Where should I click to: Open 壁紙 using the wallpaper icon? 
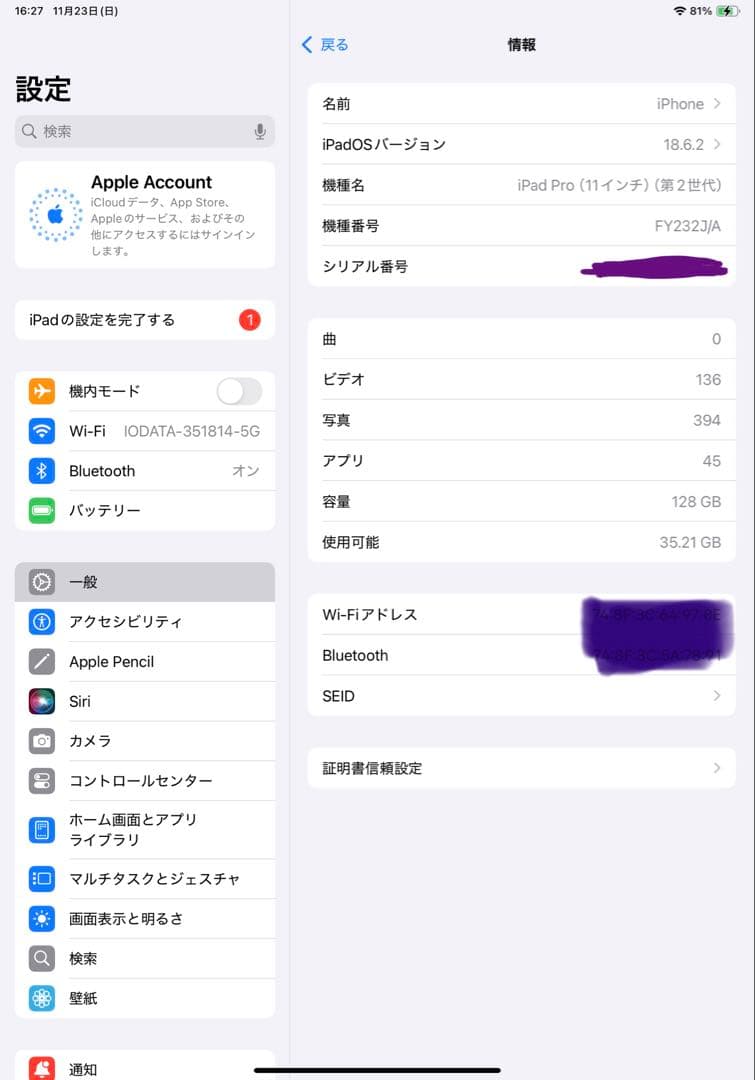pos(42,998)
